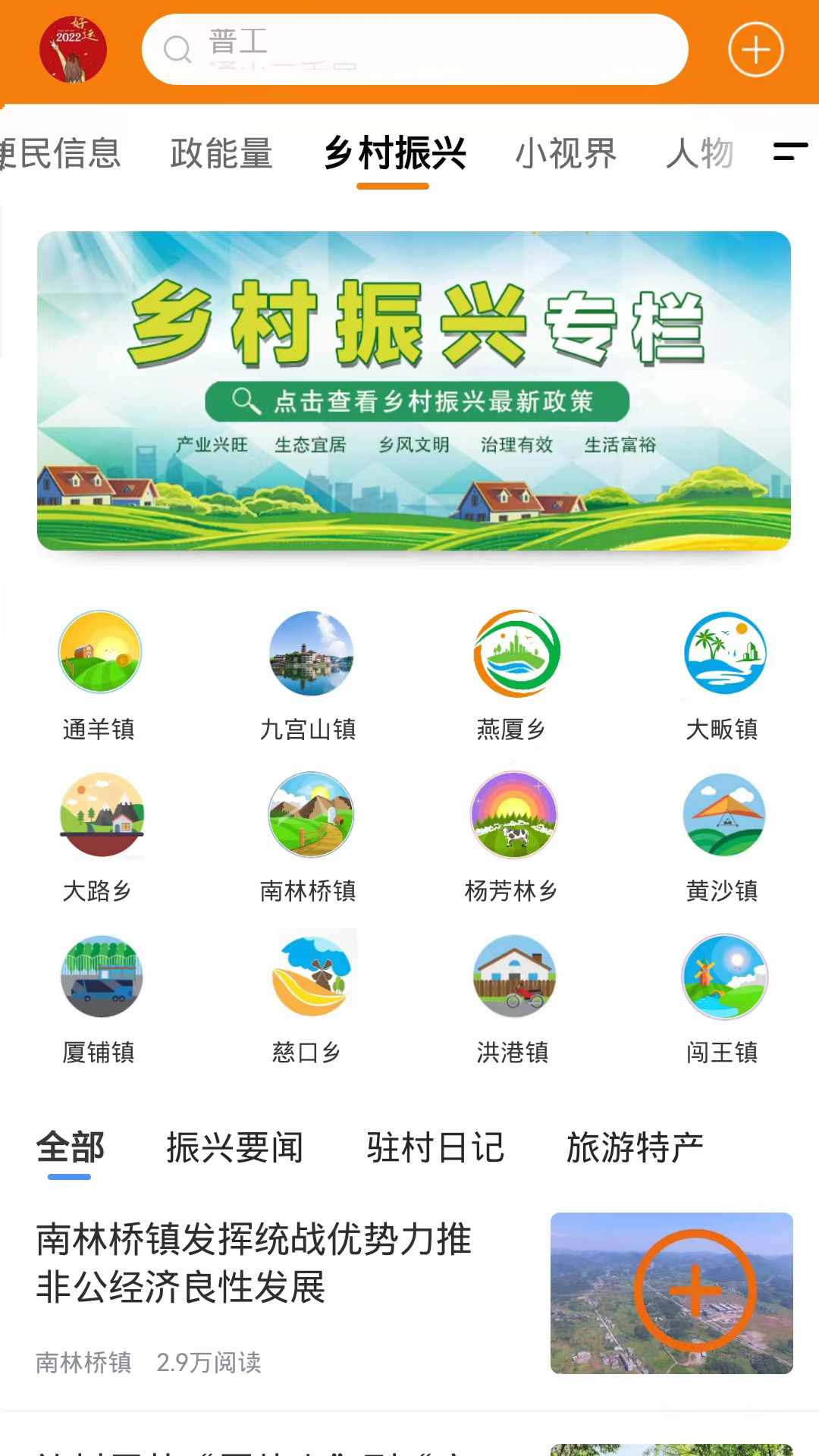Screen dimensions: 819x1456
Task: Switch to the 人物 tab
Action: tap(699, 154)
